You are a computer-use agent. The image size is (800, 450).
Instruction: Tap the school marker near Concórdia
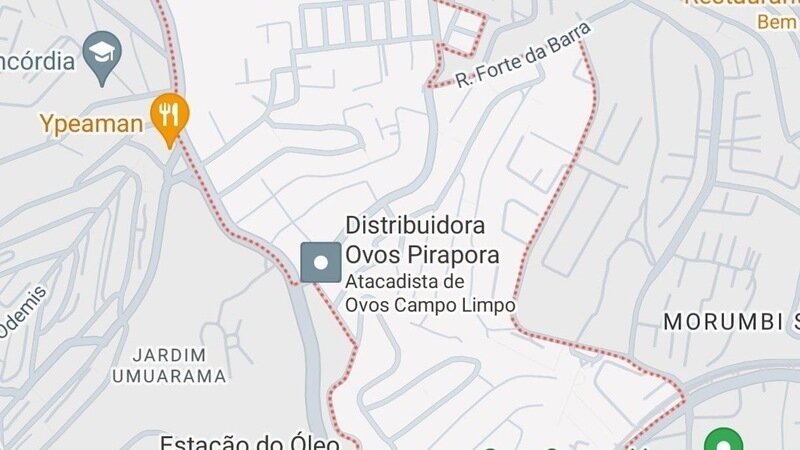tap(101, 57)
